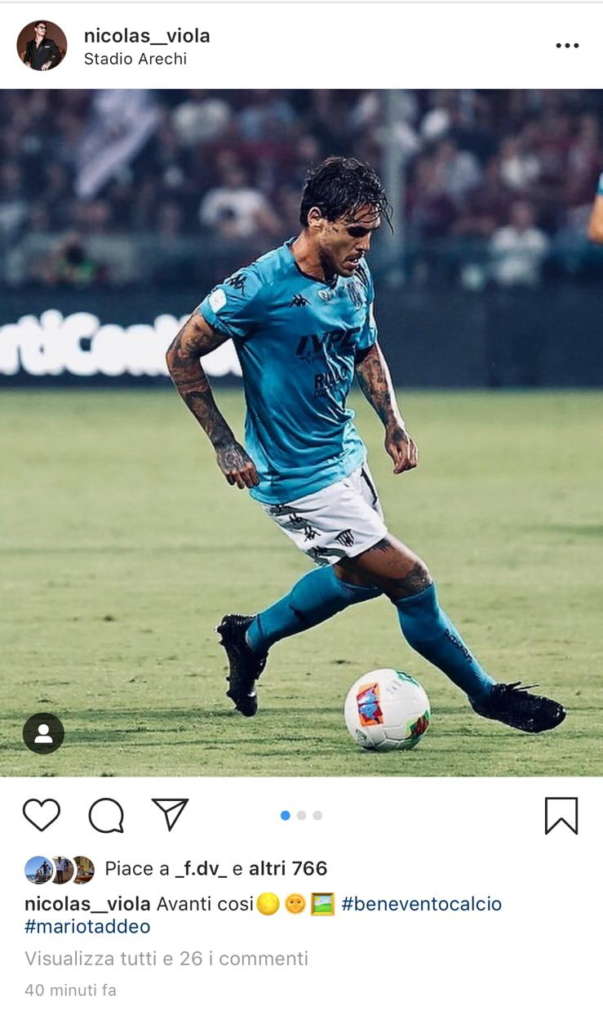
Task: Open nicolas__viola profile picture
Action: (41, 45)
